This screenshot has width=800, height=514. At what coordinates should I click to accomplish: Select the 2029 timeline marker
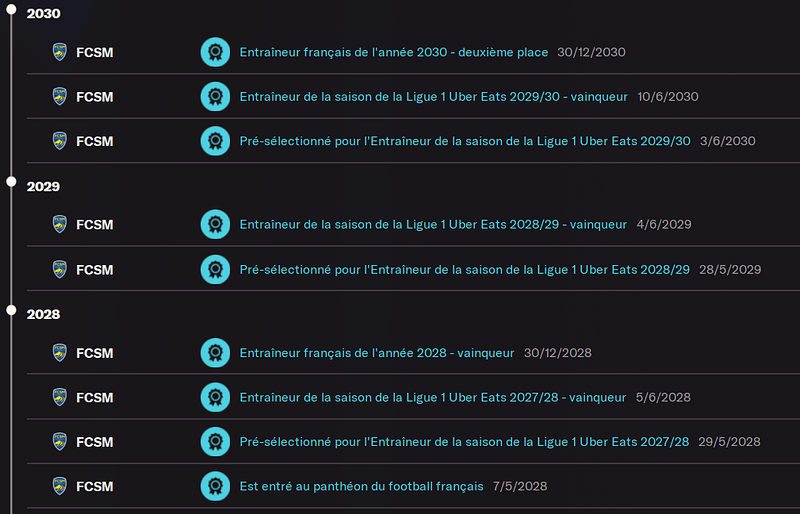11,181
